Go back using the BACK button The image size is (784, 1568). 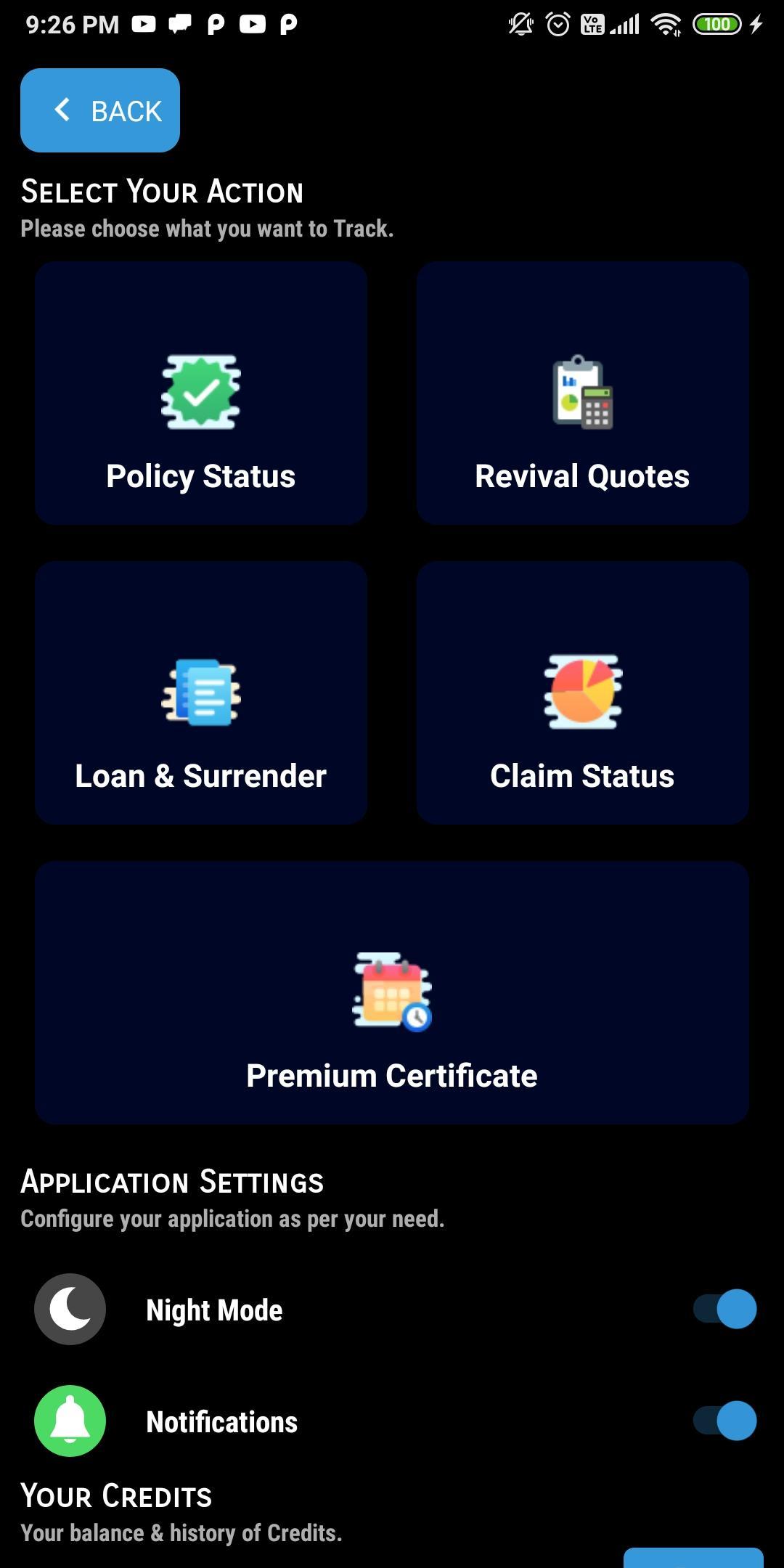100,110
